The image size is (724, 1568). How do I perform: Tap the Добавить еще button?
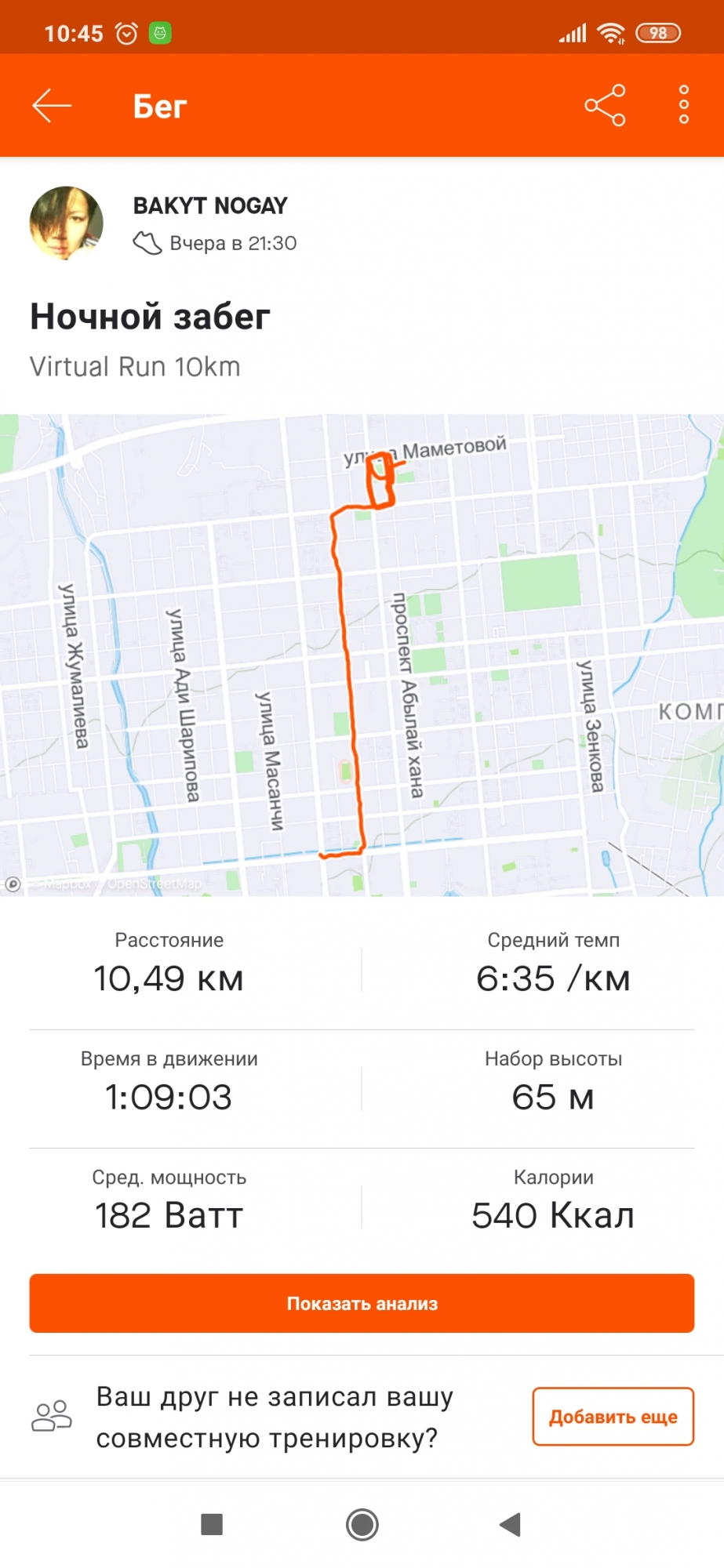(x=613, y=1417)
